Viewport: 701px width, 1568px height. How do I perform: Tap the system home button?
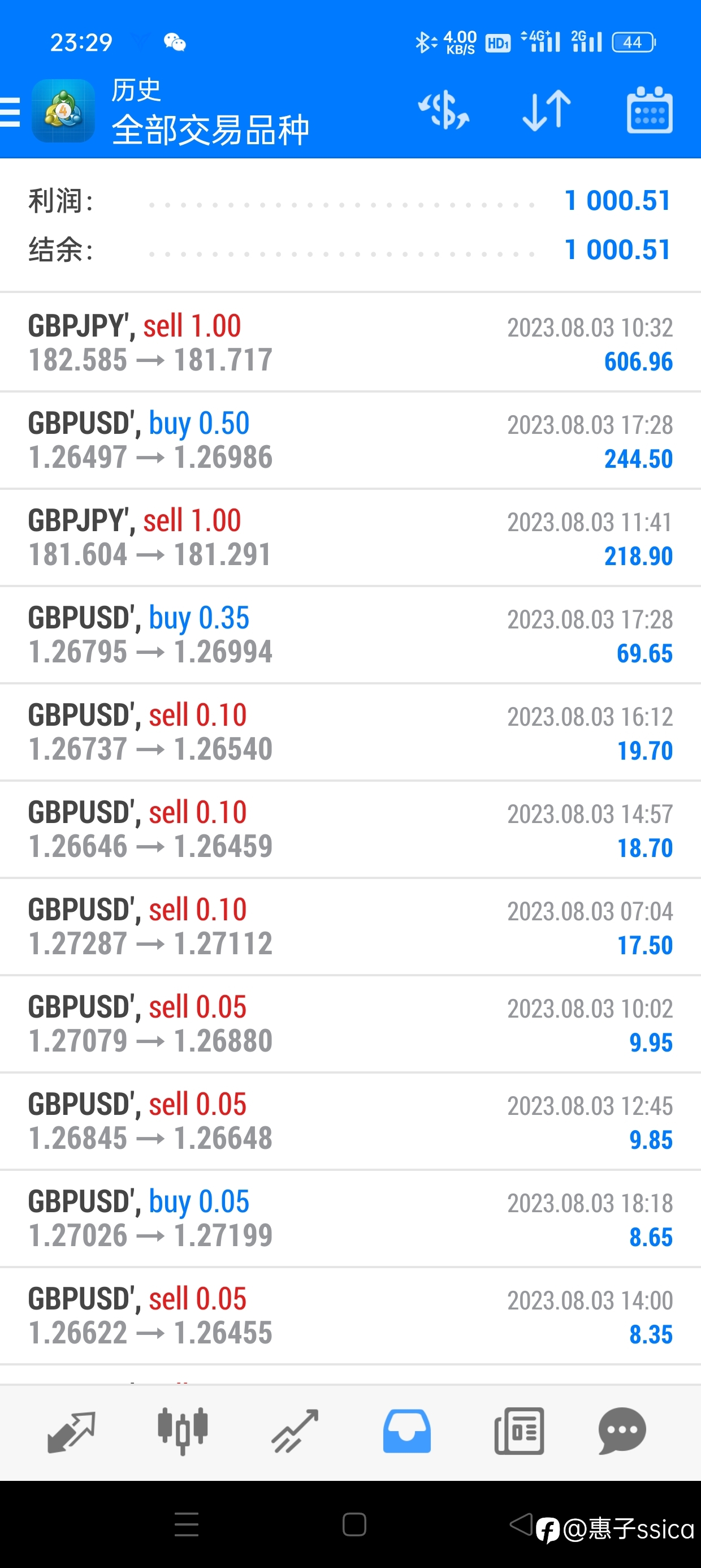[x=354, y=1525]
